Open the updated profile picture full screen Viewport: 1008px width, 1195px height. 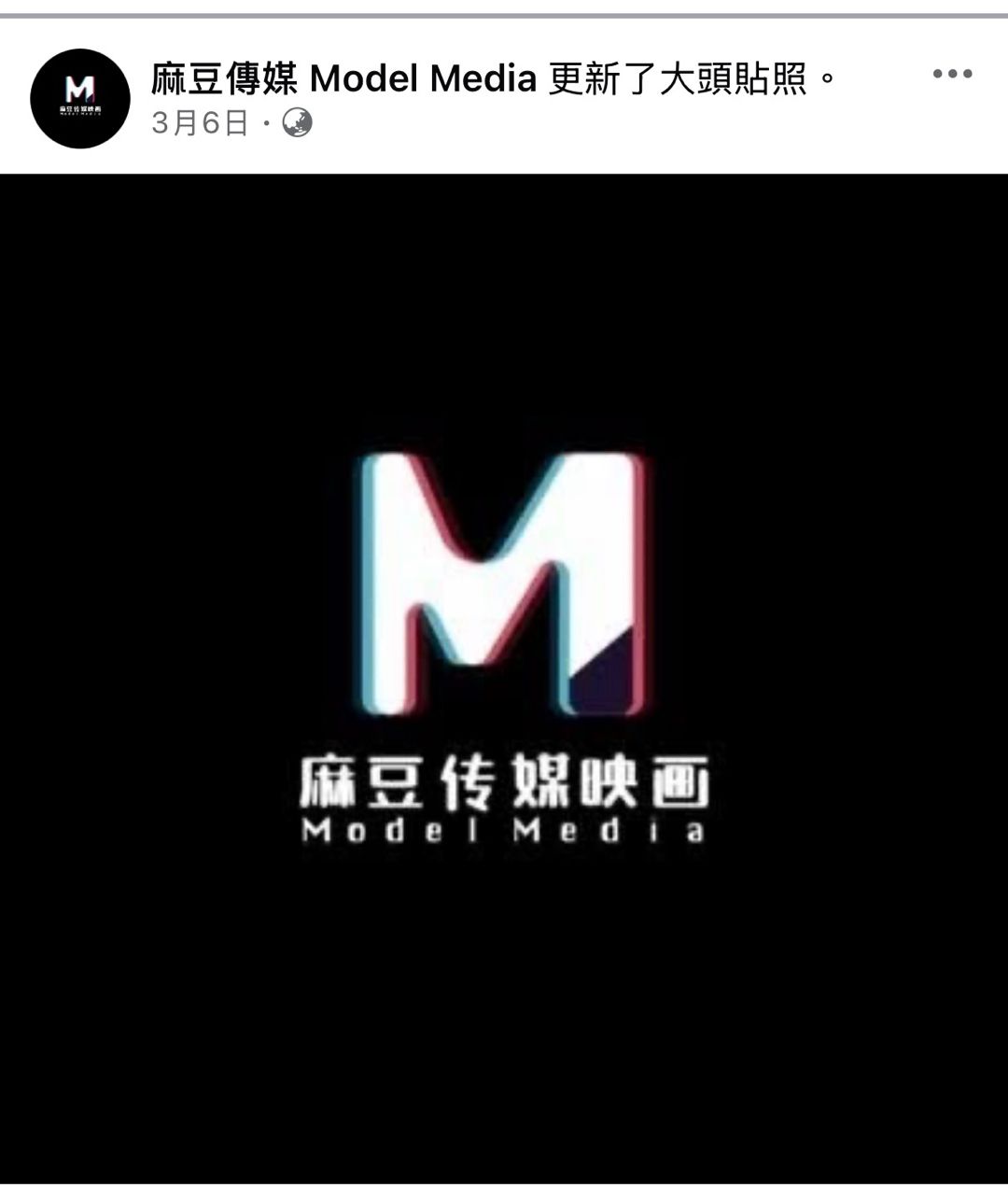pos(504,677)
